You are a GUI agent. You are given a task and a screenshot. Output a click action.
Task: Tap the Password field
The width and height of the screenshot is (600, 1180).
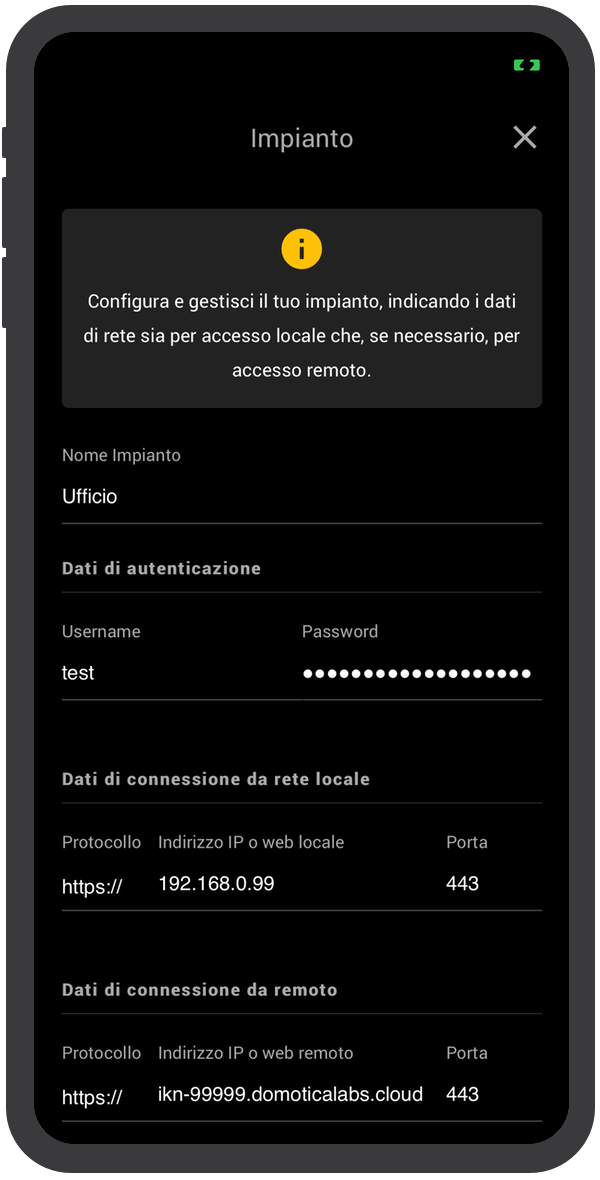[x=422, y=673]
